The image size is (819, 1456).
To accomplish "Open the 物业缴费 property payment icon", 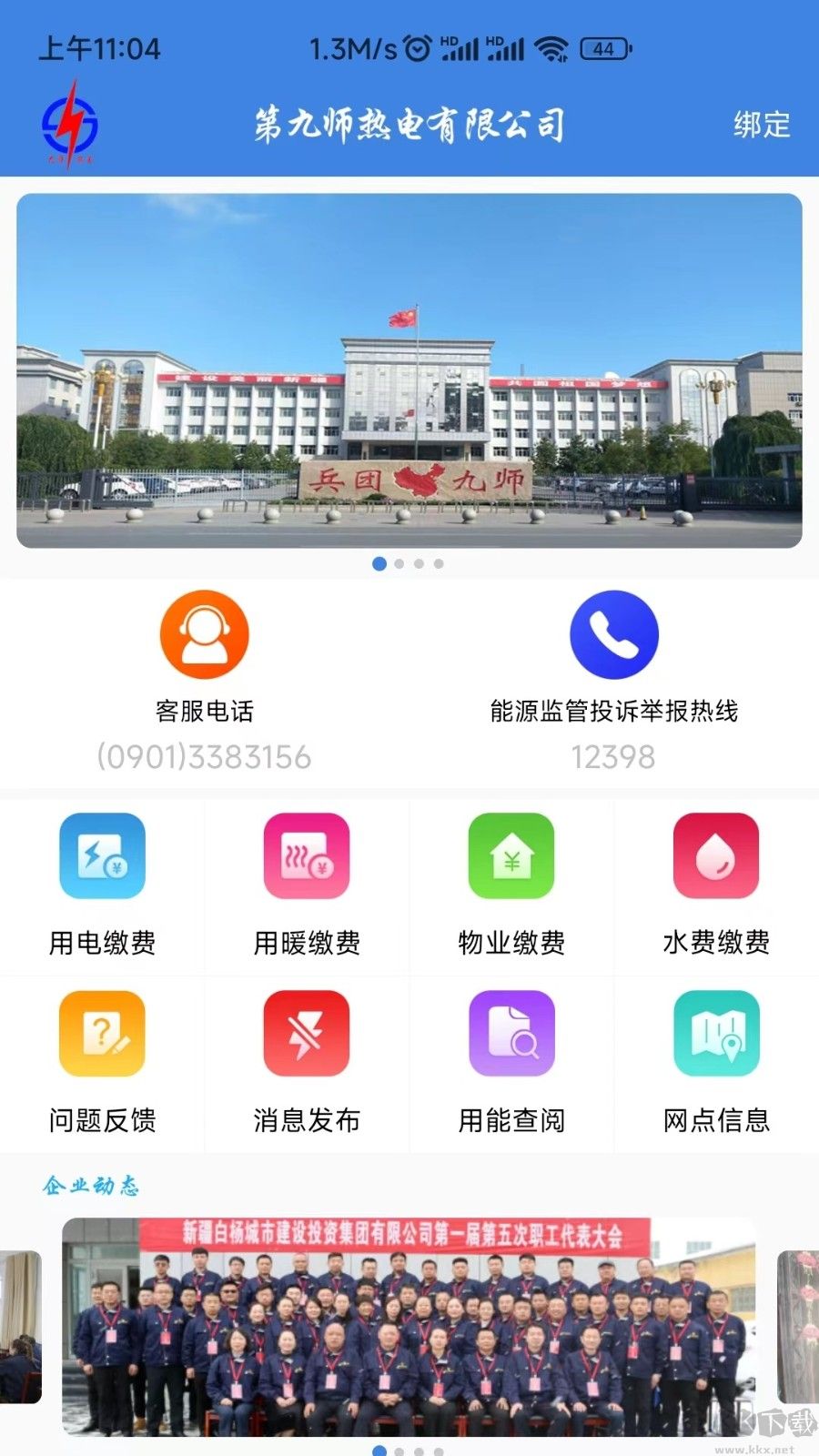I will pyautogui.click(x=511, y=858).
